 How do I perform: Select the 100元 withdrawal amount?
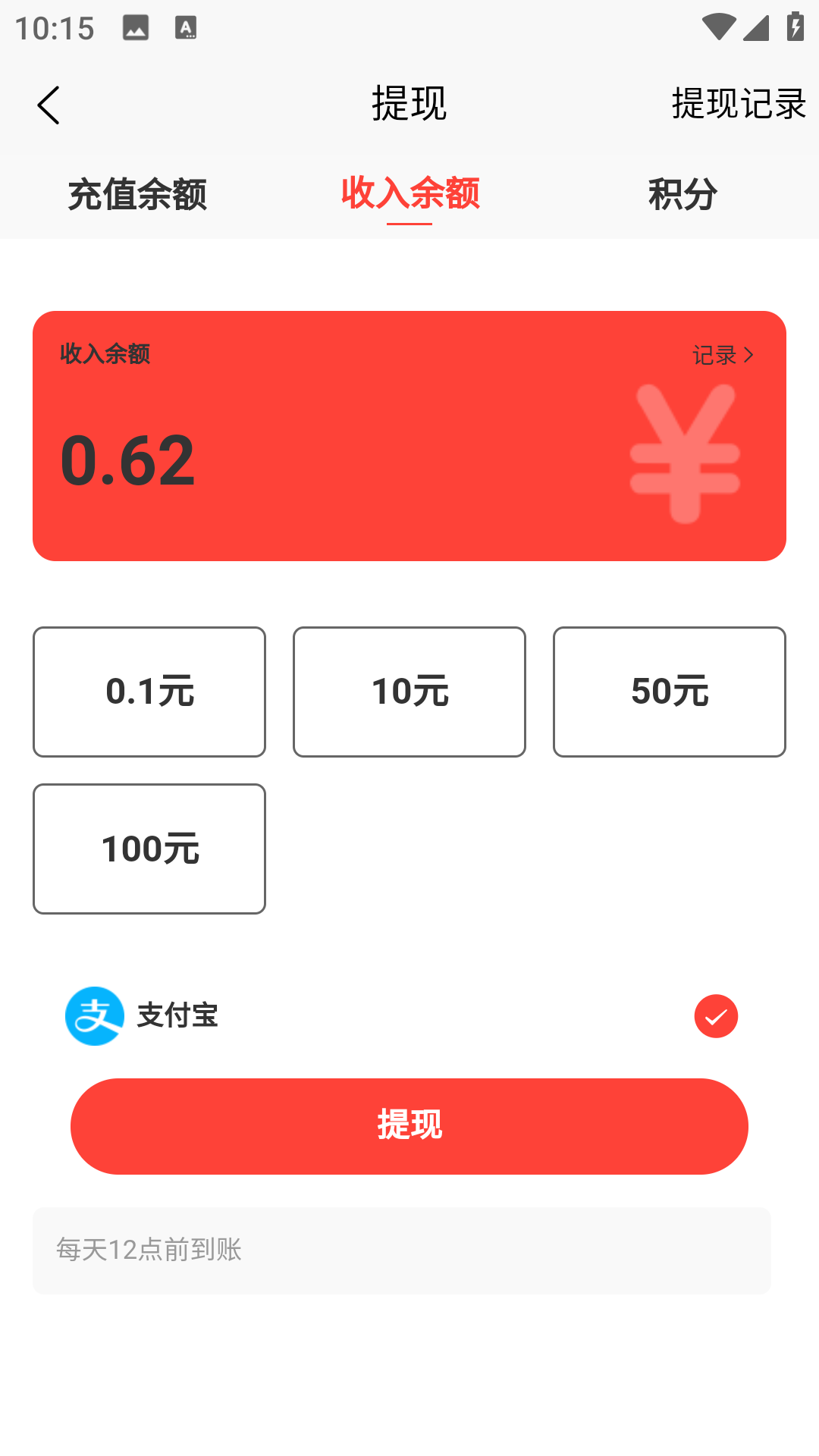(x=149, y=848)
